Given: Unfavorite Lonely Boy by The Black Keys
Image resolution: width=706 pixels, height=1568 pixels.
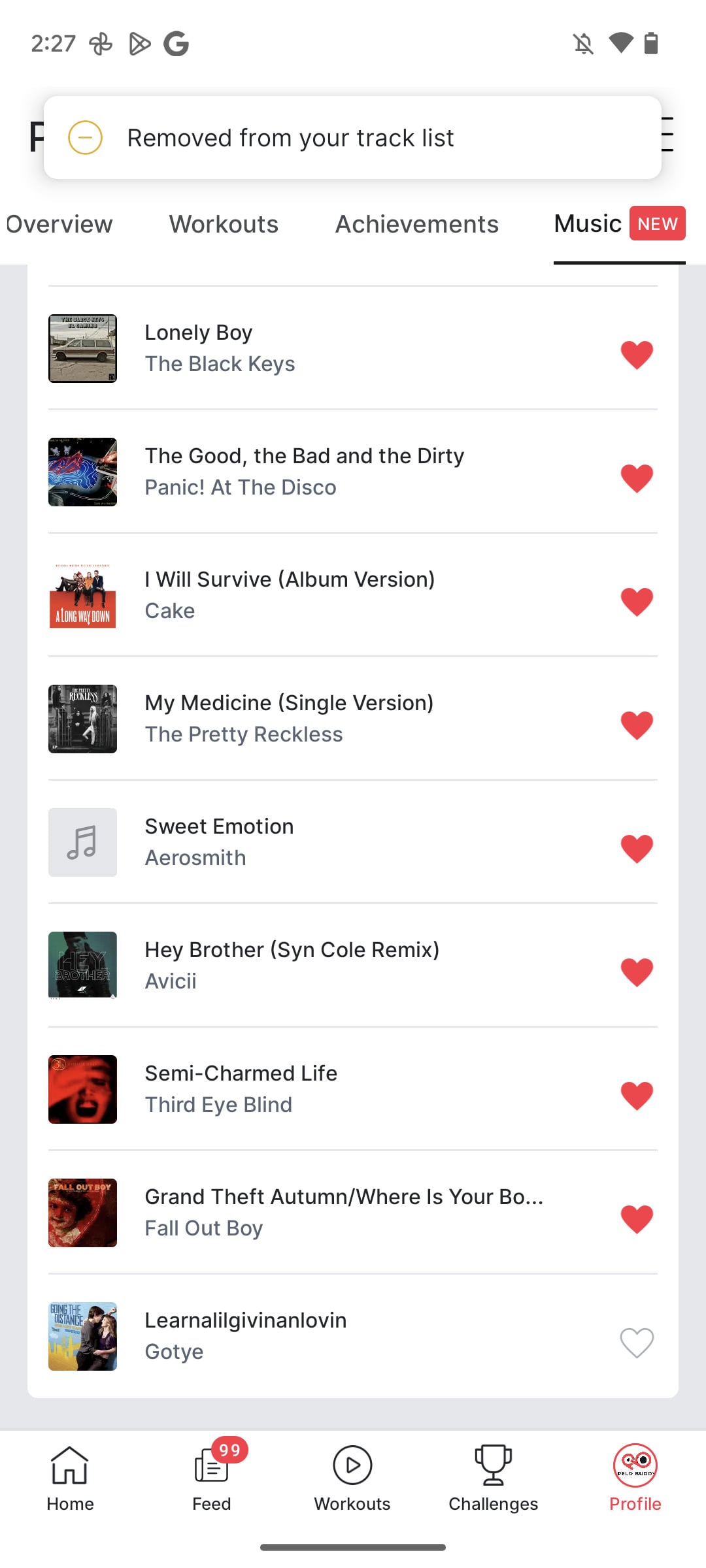Looking at the screenshot, I should pos(637,353).
